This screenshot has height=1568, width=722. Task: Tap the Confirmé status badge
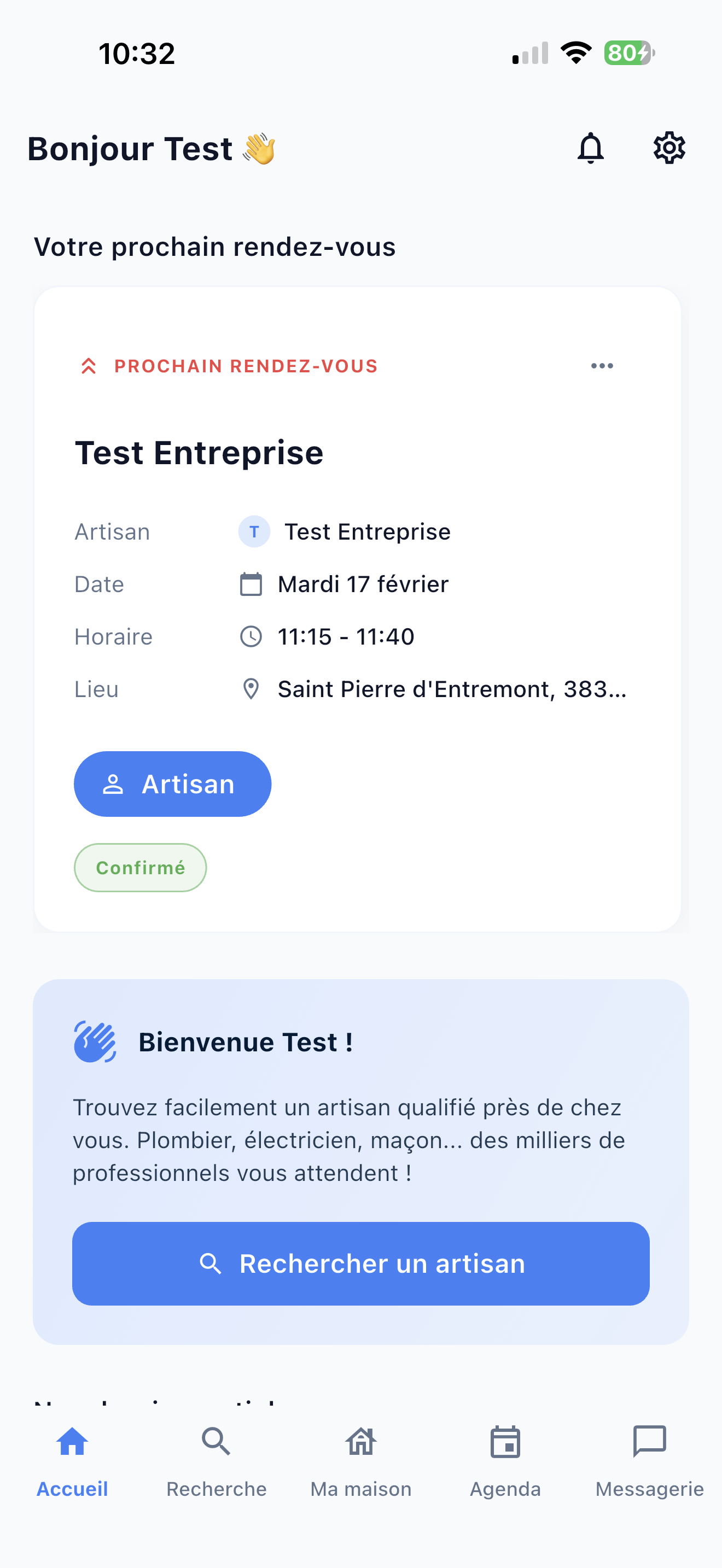coord(140,868)
